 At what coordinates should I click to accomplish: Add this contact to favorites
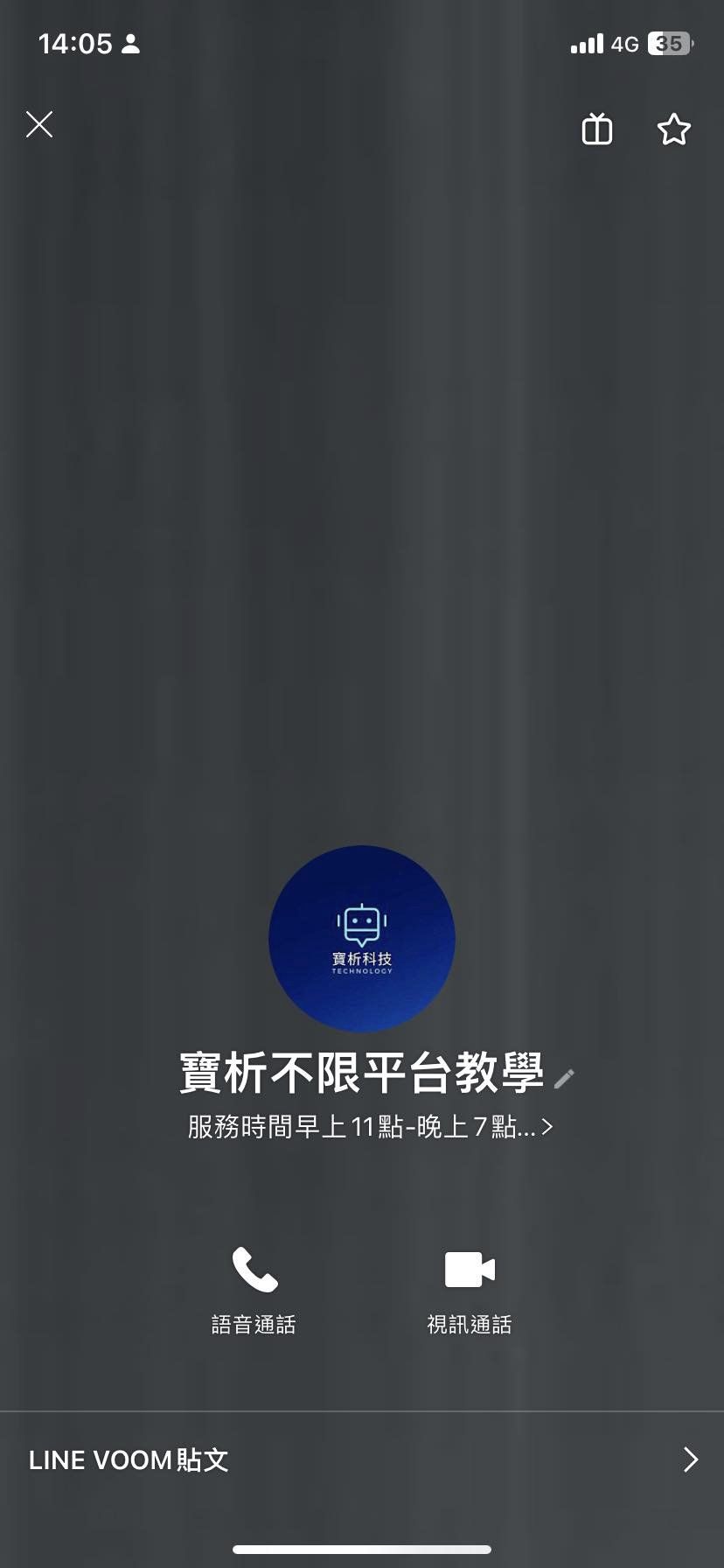(673, 129)
